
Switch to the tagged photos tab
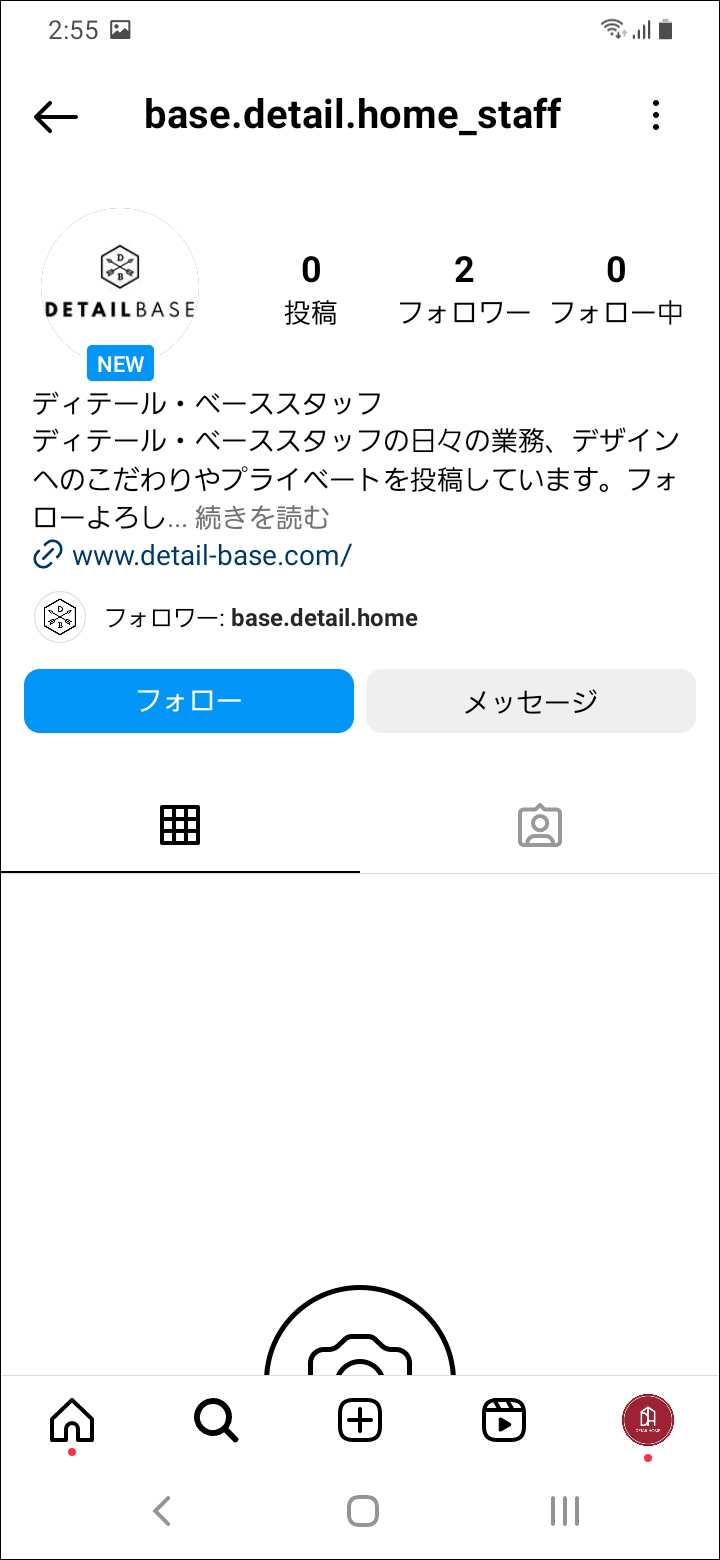[x=540, y=826]
